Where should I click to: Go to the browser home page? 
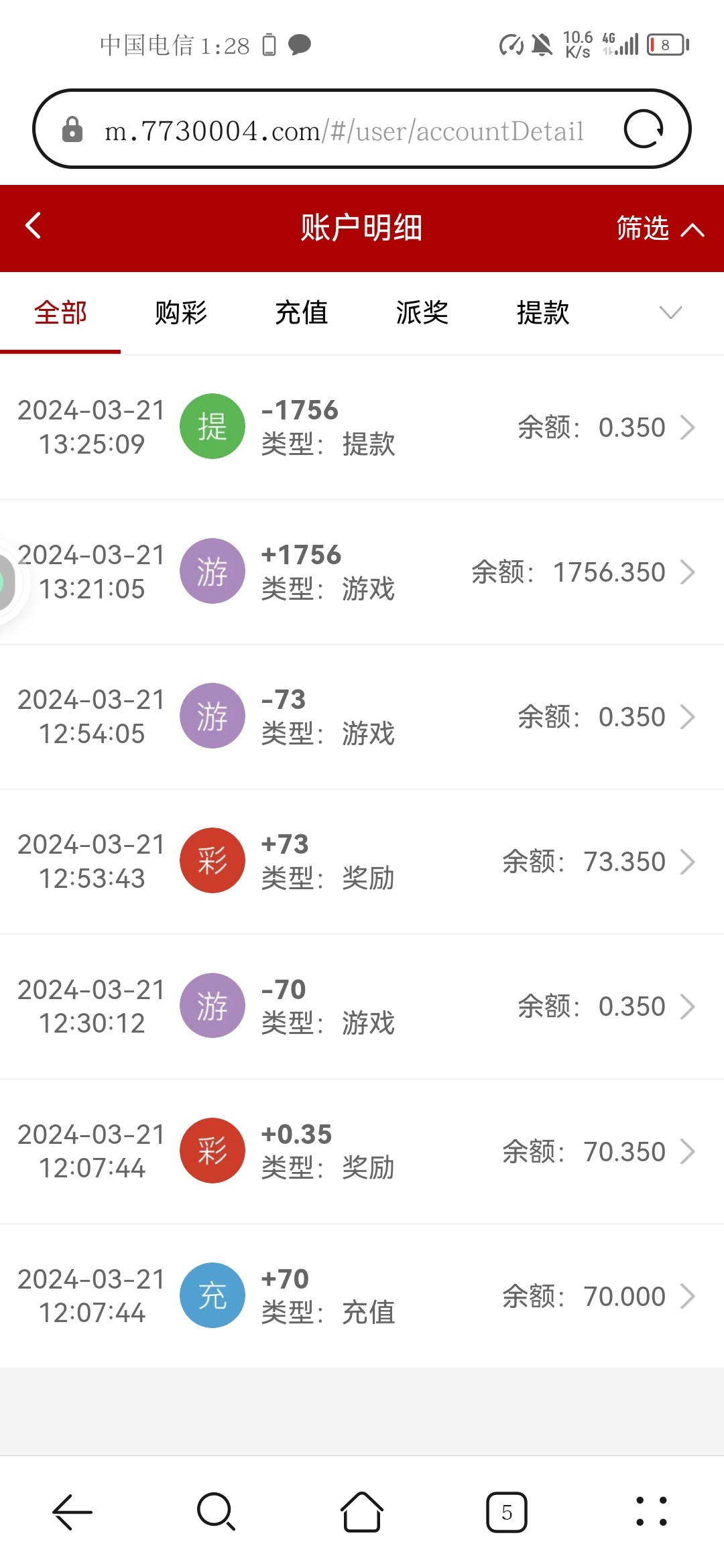362,1512
